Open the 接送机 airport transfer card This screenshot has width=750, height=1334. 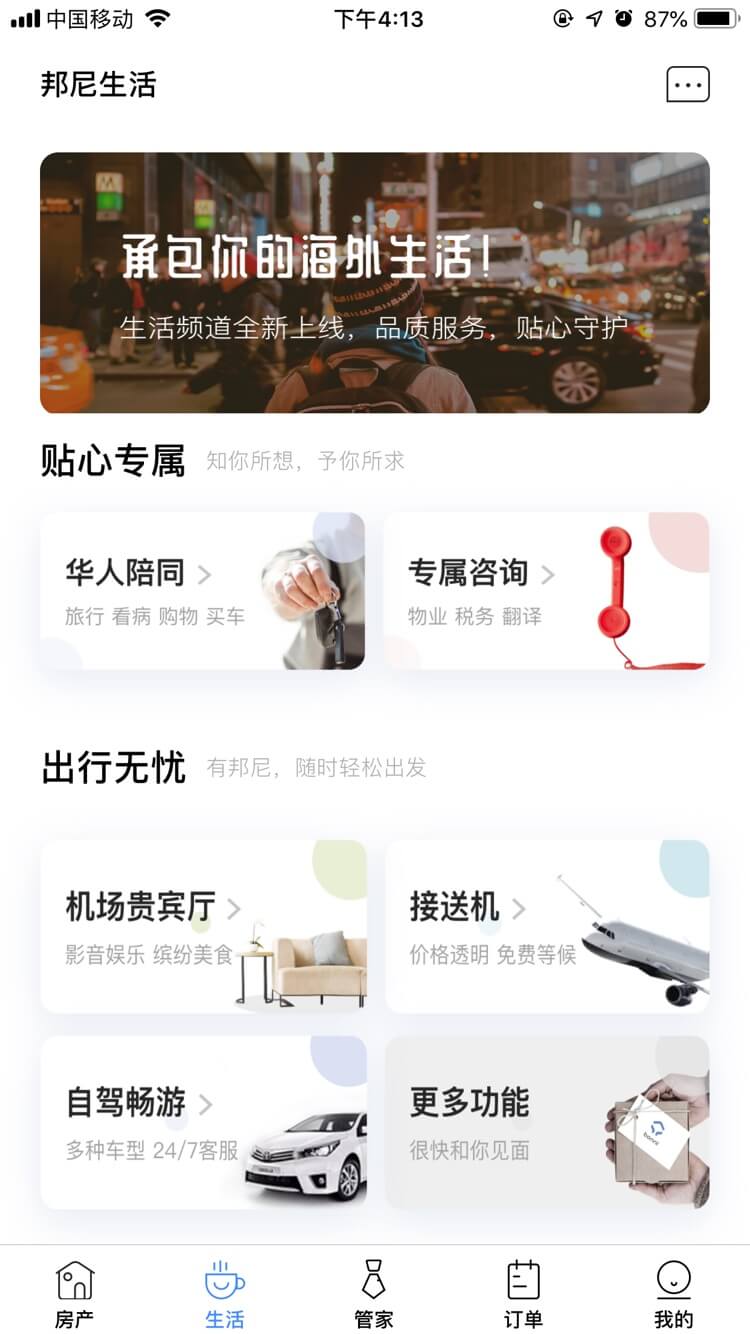(x=547, y=926)
